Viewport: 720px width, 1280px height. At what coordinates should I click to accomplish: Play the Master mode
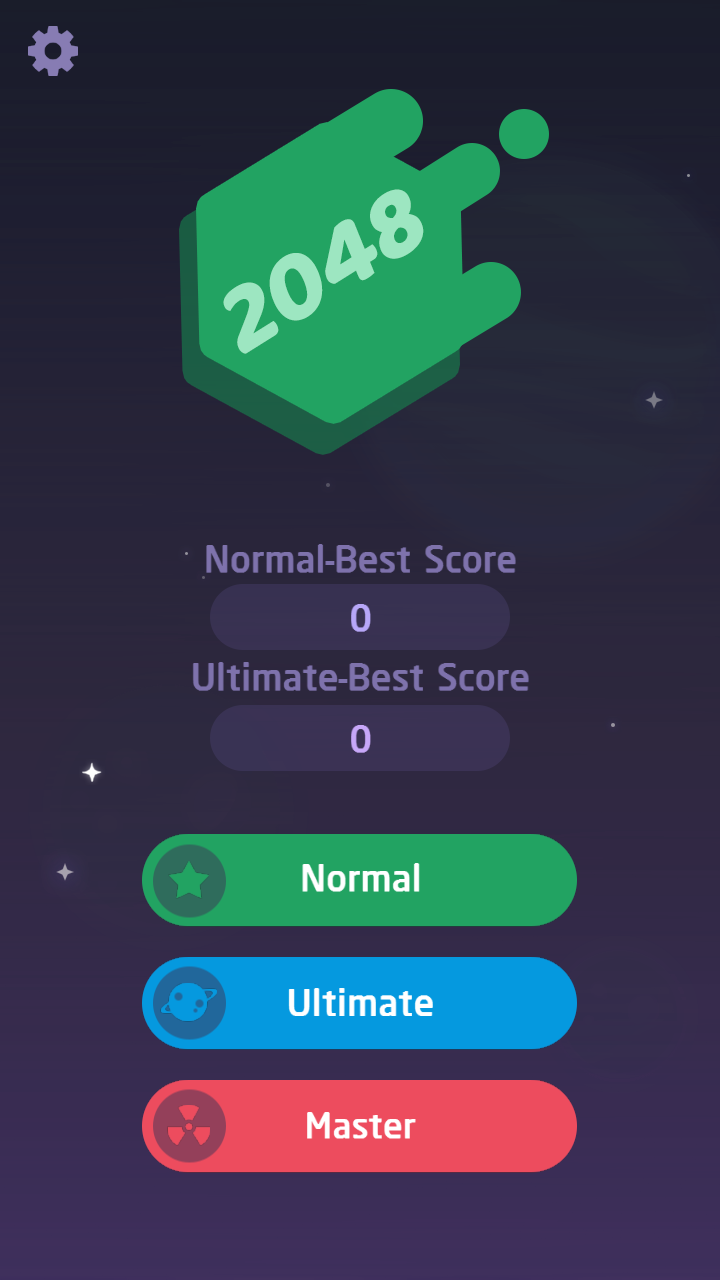coord(360,1126)
